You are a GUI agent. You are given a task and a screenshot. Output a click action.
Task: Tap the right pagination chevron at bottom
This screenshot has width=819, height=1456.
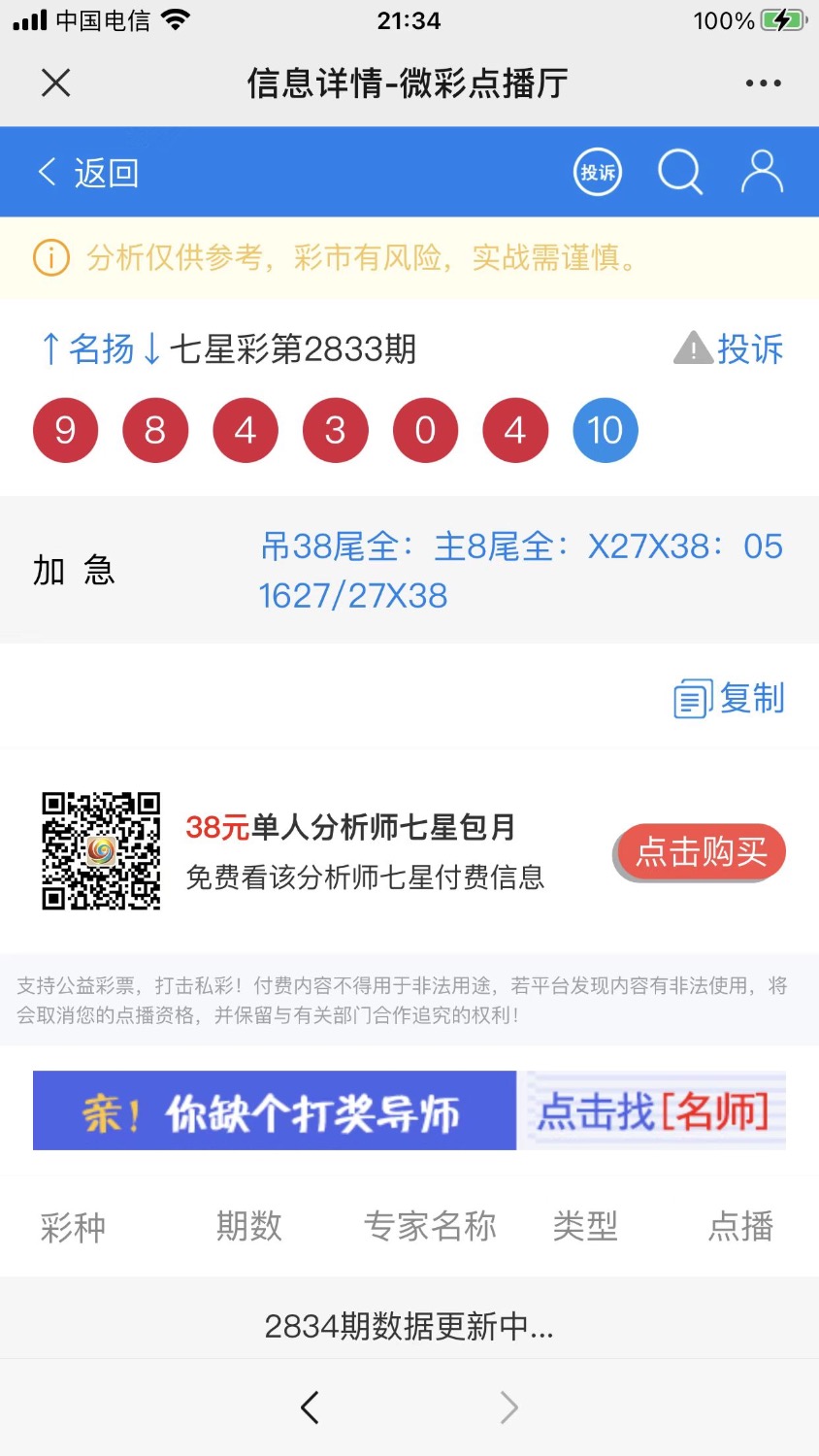[x=508, y=1406]
